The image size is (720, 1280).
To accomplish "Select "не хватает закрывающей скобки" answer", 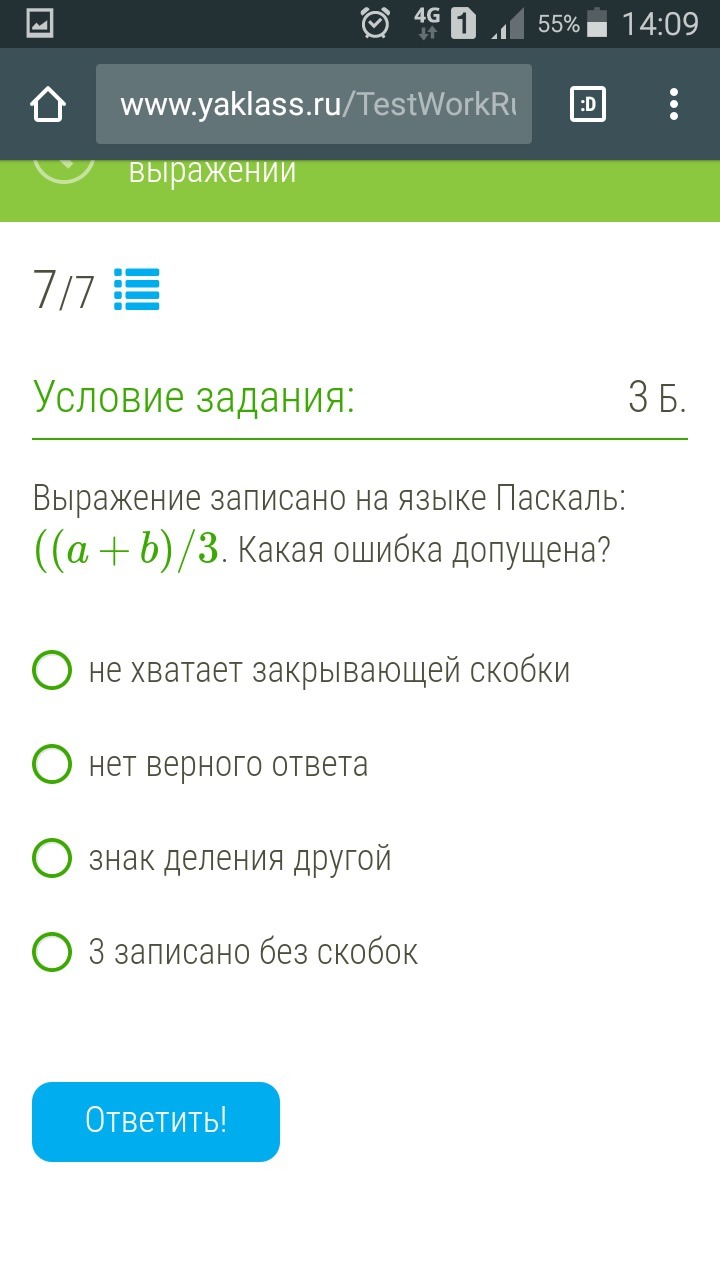I will coord(52,670).
